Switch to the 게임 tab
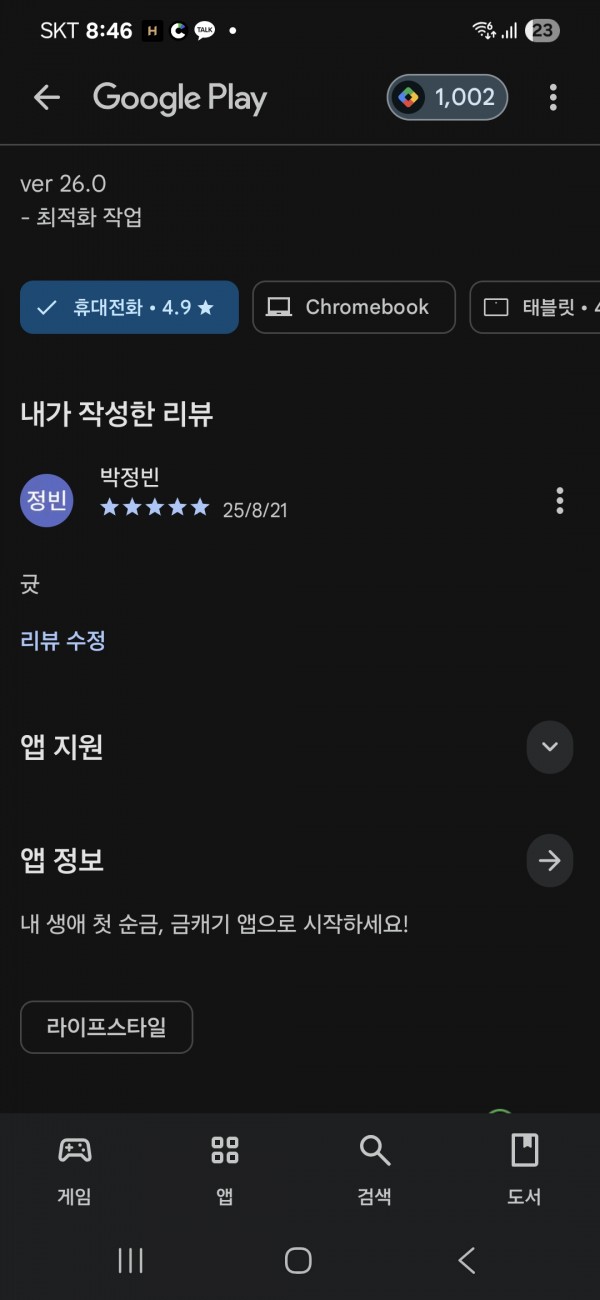Screen dimensions: 600x1300 (x=75, y=1169)
